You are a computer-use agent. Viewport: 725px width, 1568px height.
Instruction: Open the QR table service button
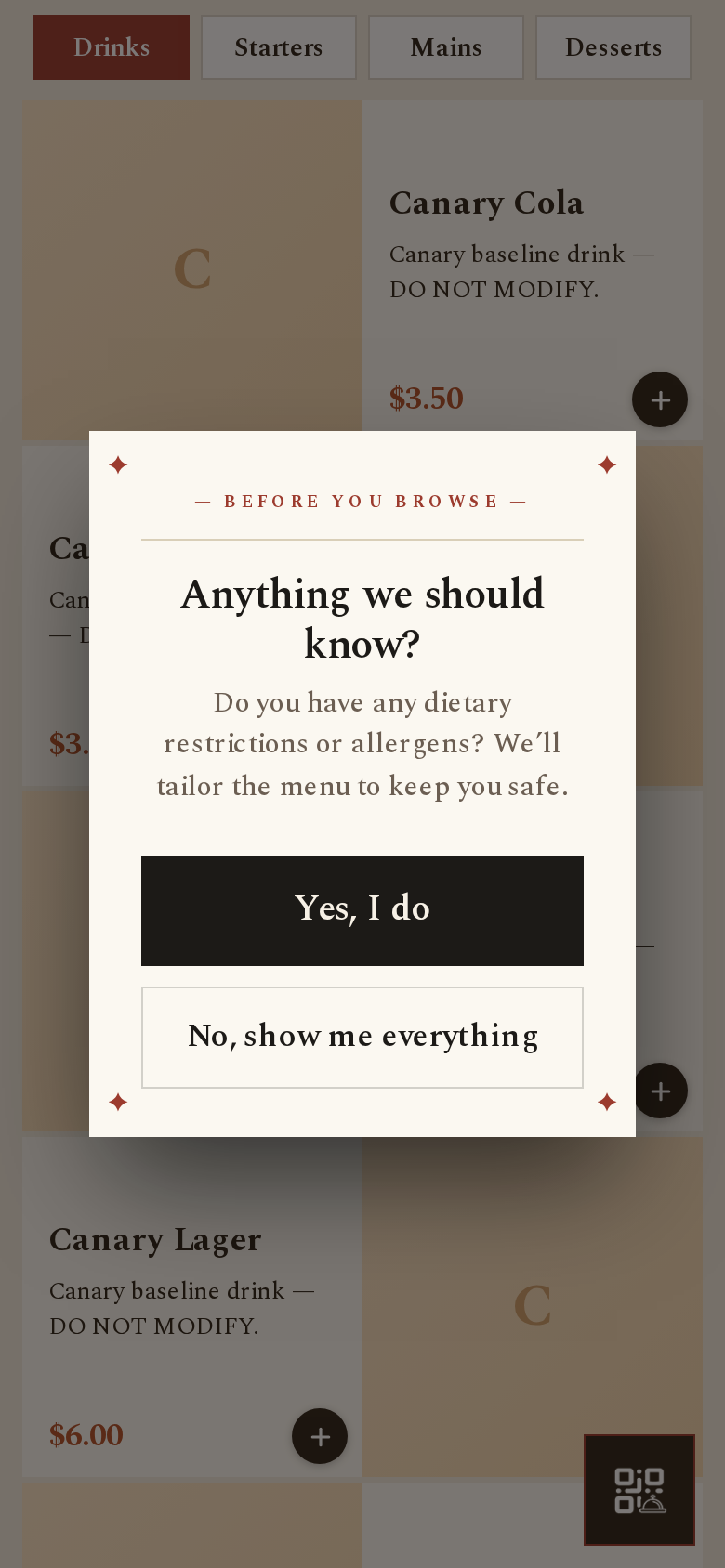tap(639, 1490)
